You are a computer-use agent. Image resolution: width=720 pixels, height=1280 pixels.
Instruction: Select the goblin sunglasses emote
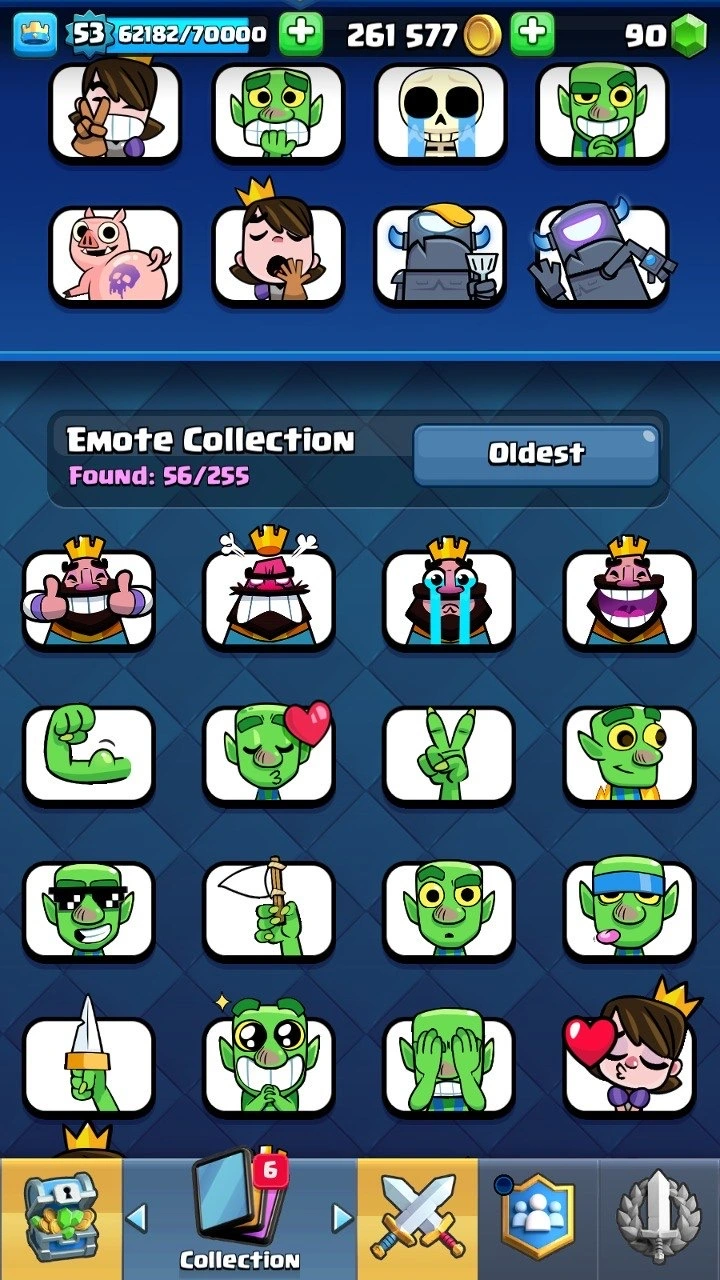pos(88,910)
